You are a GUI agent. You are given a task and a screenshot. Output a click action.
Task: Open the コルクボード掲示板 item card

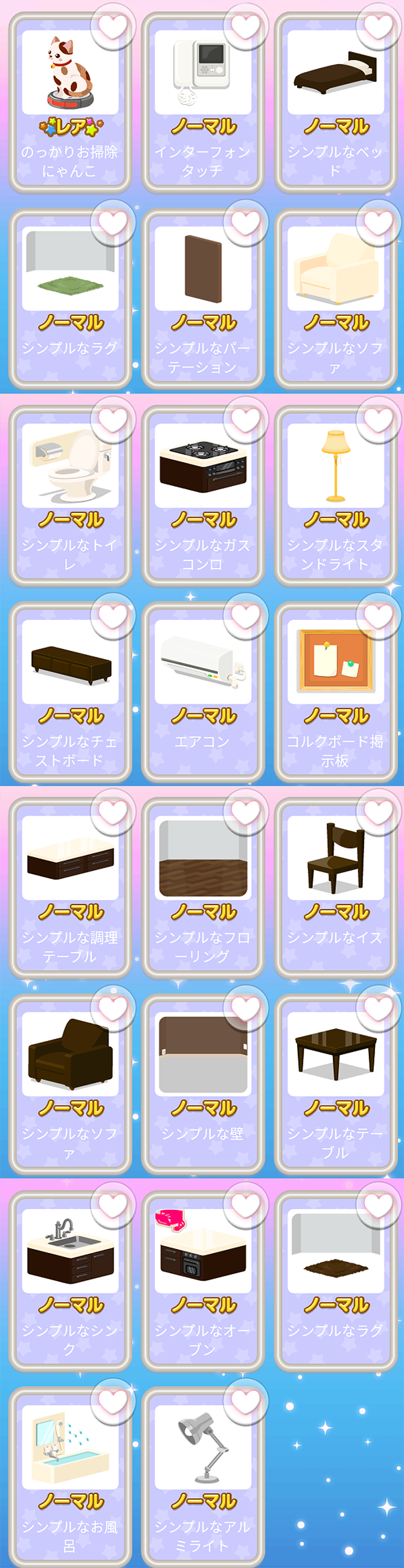pos(335,692)
